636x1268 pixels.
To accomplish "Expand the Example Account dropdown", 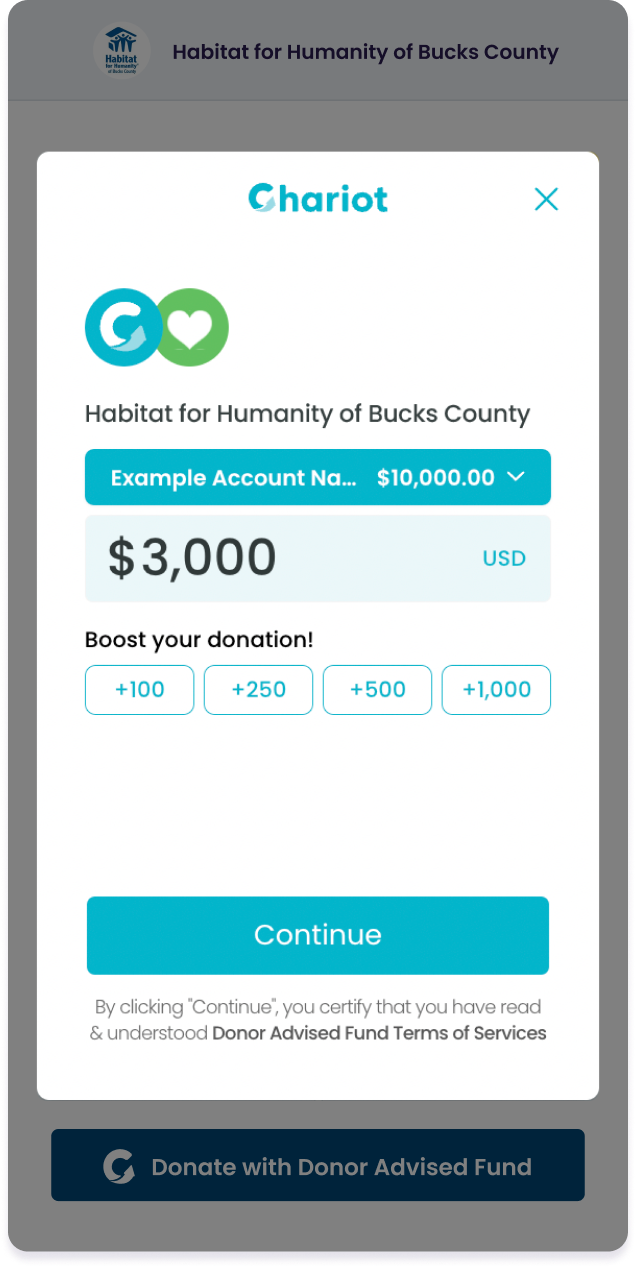I will click(x=318, y=477).
